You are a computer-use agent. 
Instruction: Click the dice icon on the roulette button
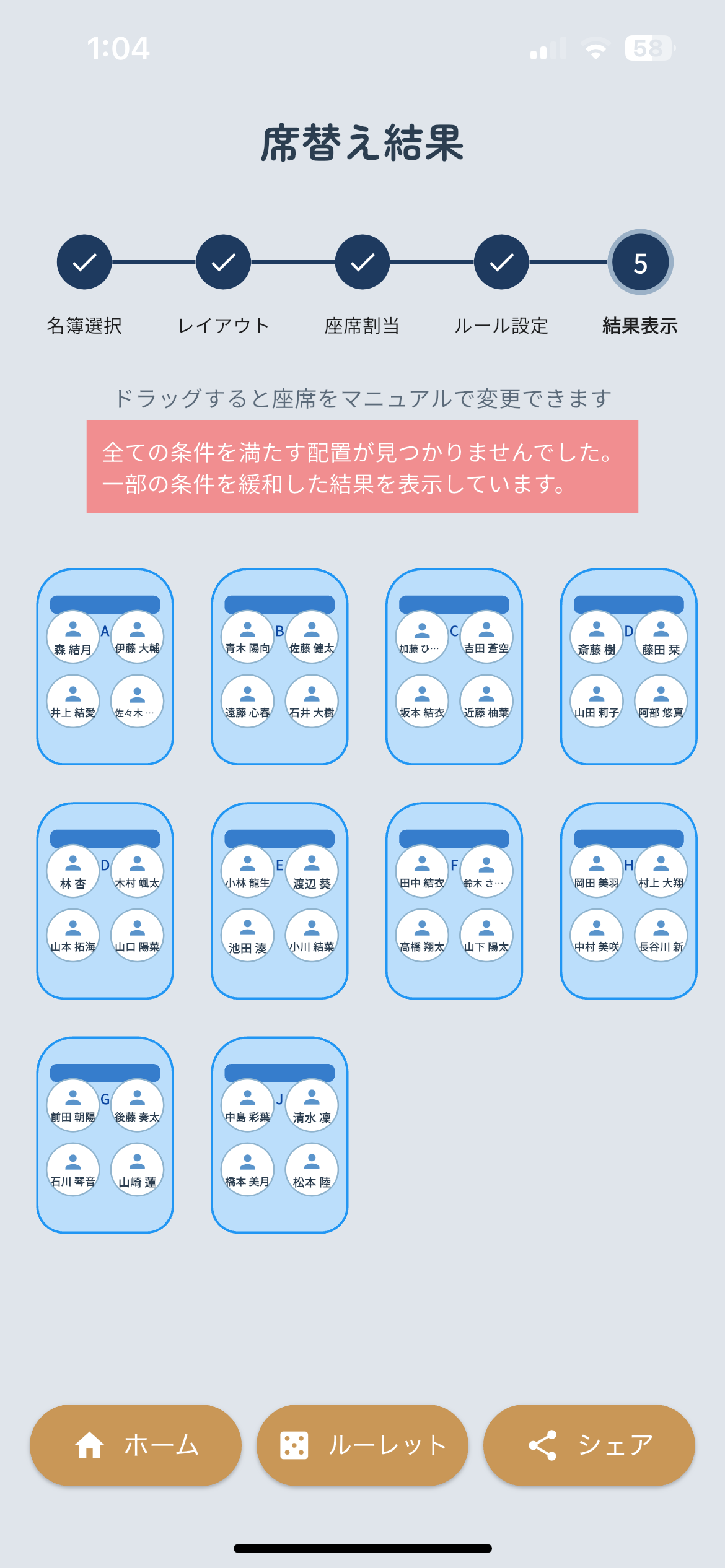pos(295,1445)
